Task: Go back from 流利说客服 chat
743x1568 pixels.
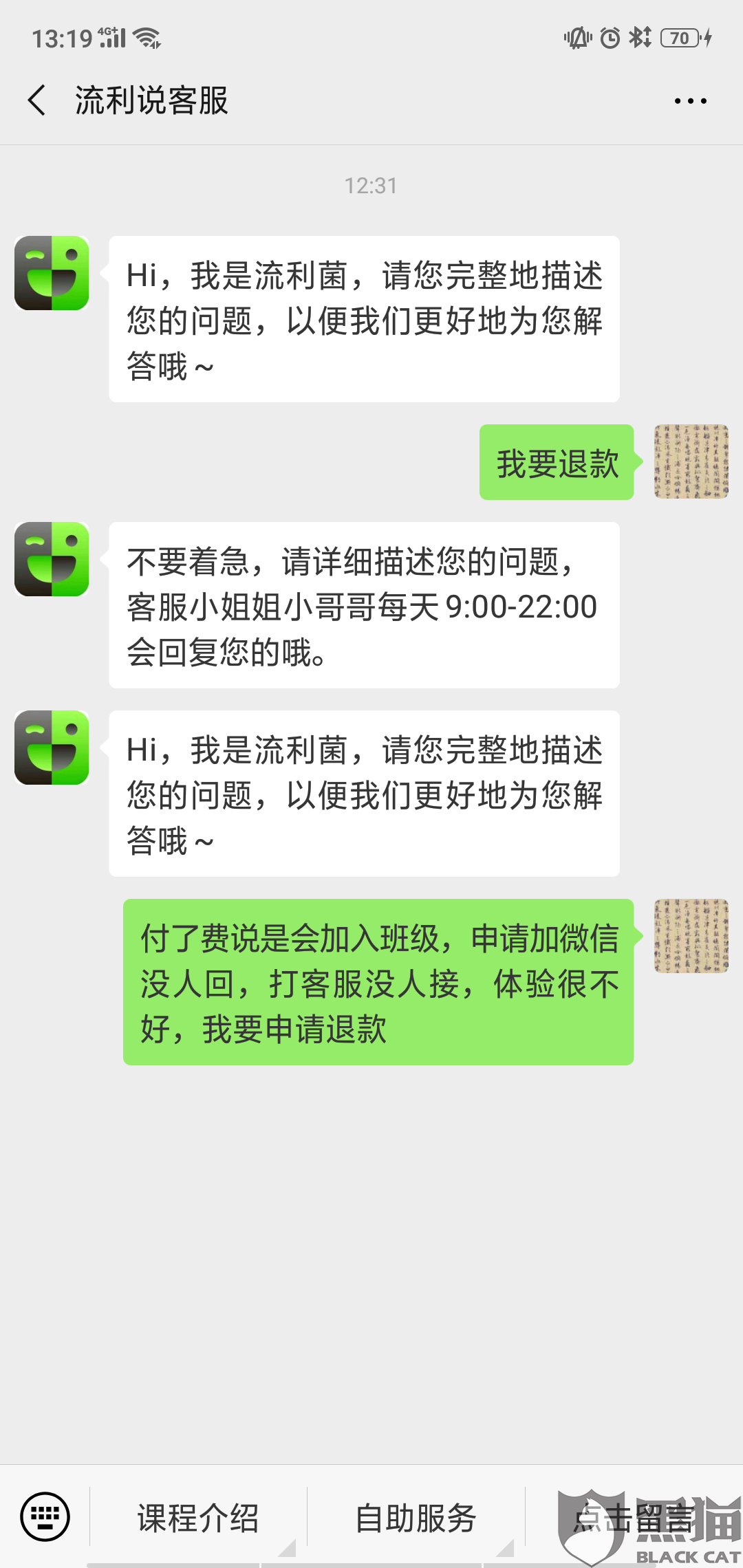Action: pos(37,100)
